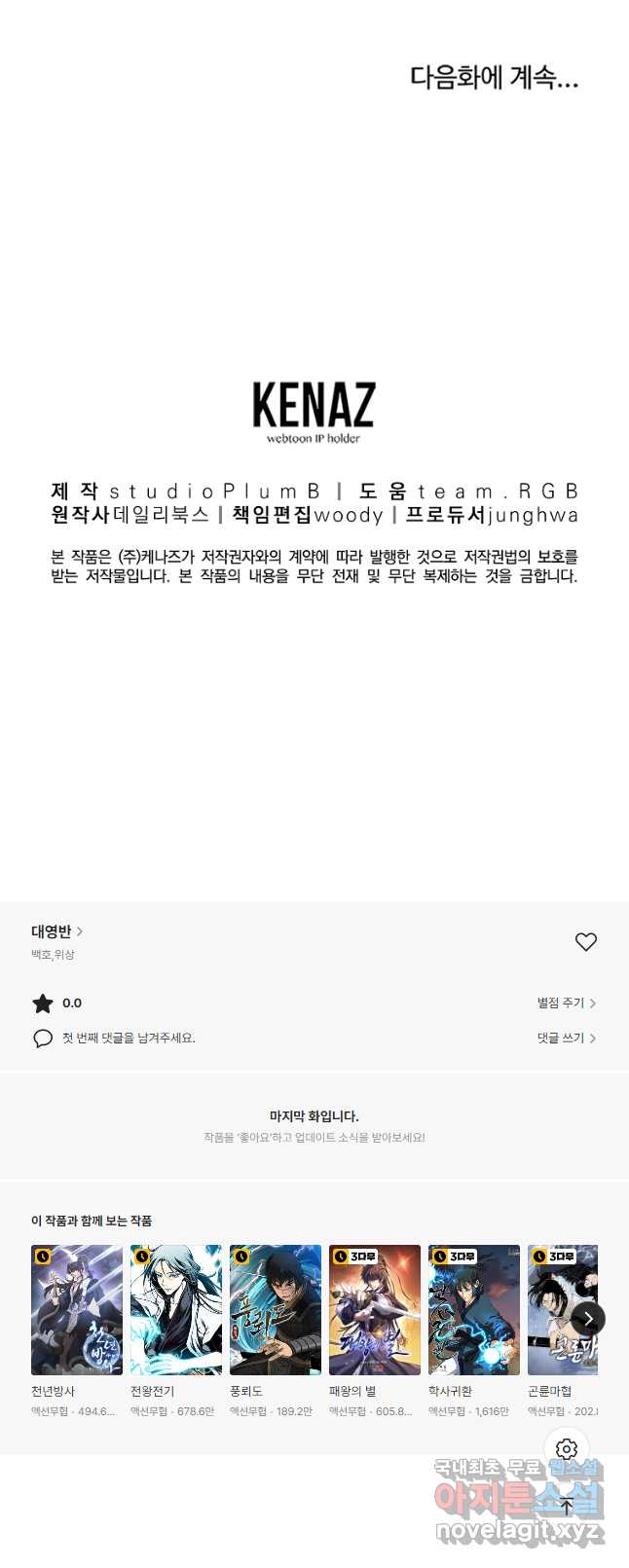The height and width of the screenshot is (1568, 629).
Task: Open the recommended work 풍뢰도
Action: (x=276, y=1310)
